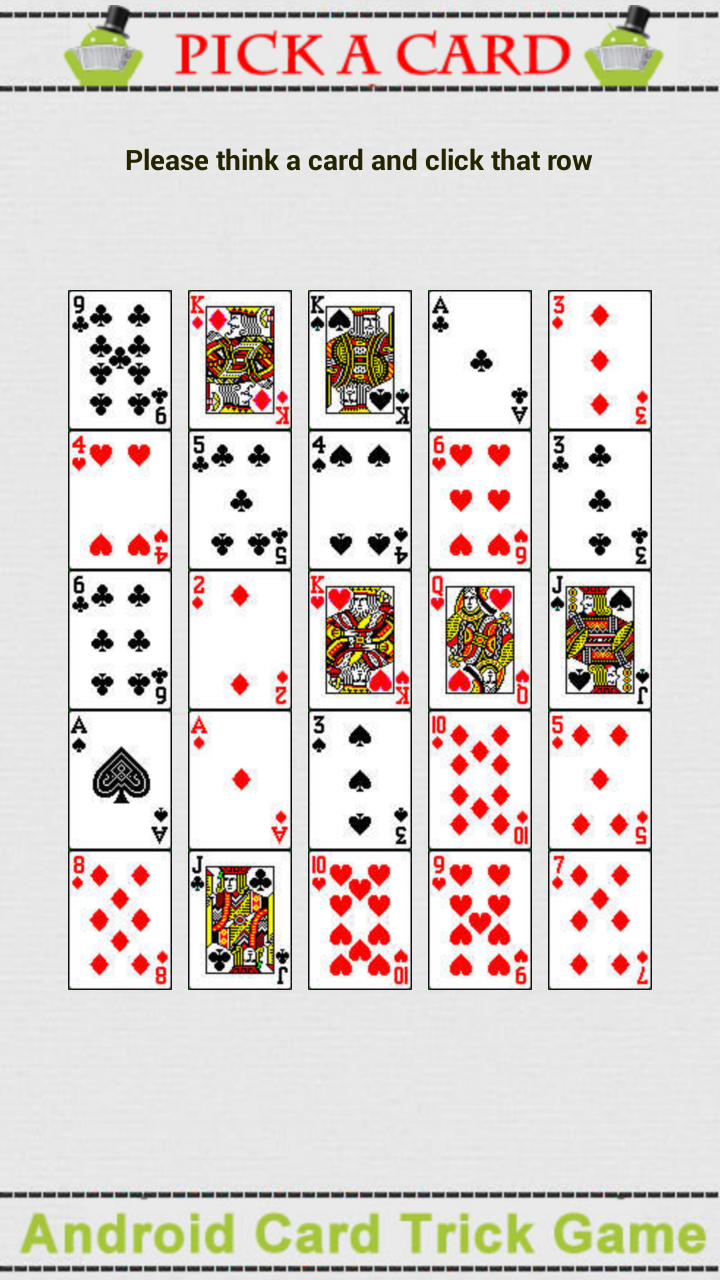
Task: Click the Android Card Trick Game text
Action: click(x=360, y=1237)
